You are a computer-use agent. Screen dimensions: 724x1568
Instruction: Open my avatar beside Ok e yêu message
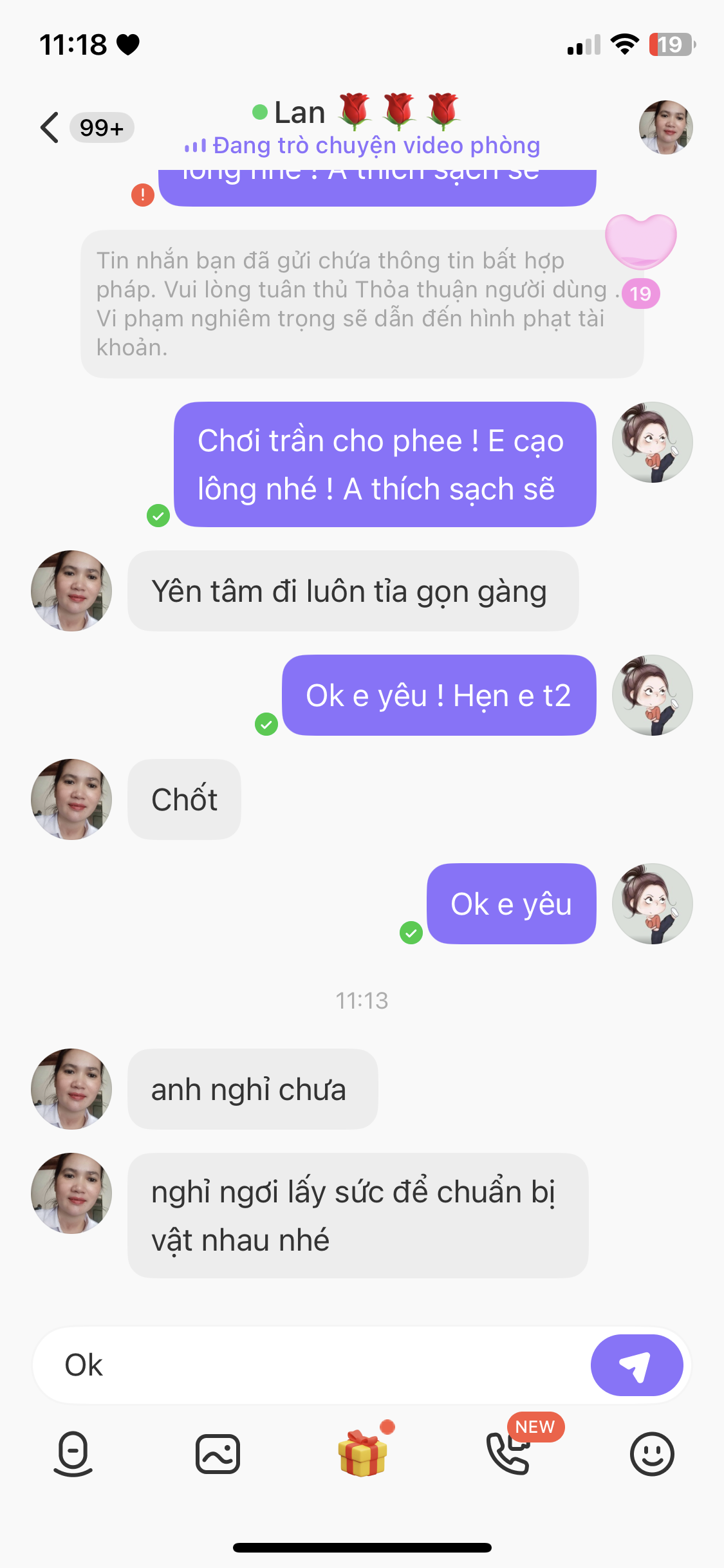[x=652, y=904]
